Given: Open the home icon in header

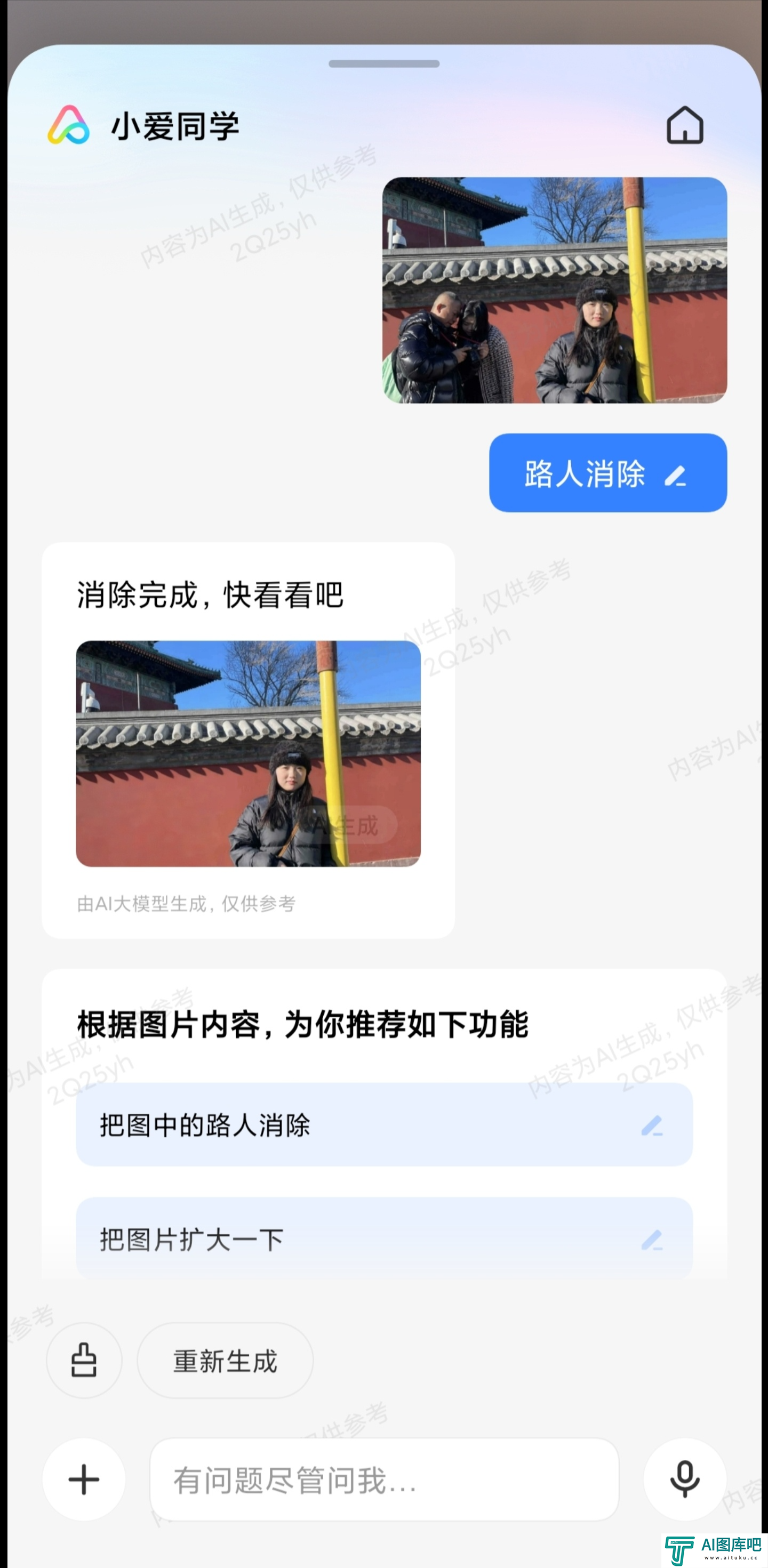Looking at the screenshot, I should coord(685,125).
